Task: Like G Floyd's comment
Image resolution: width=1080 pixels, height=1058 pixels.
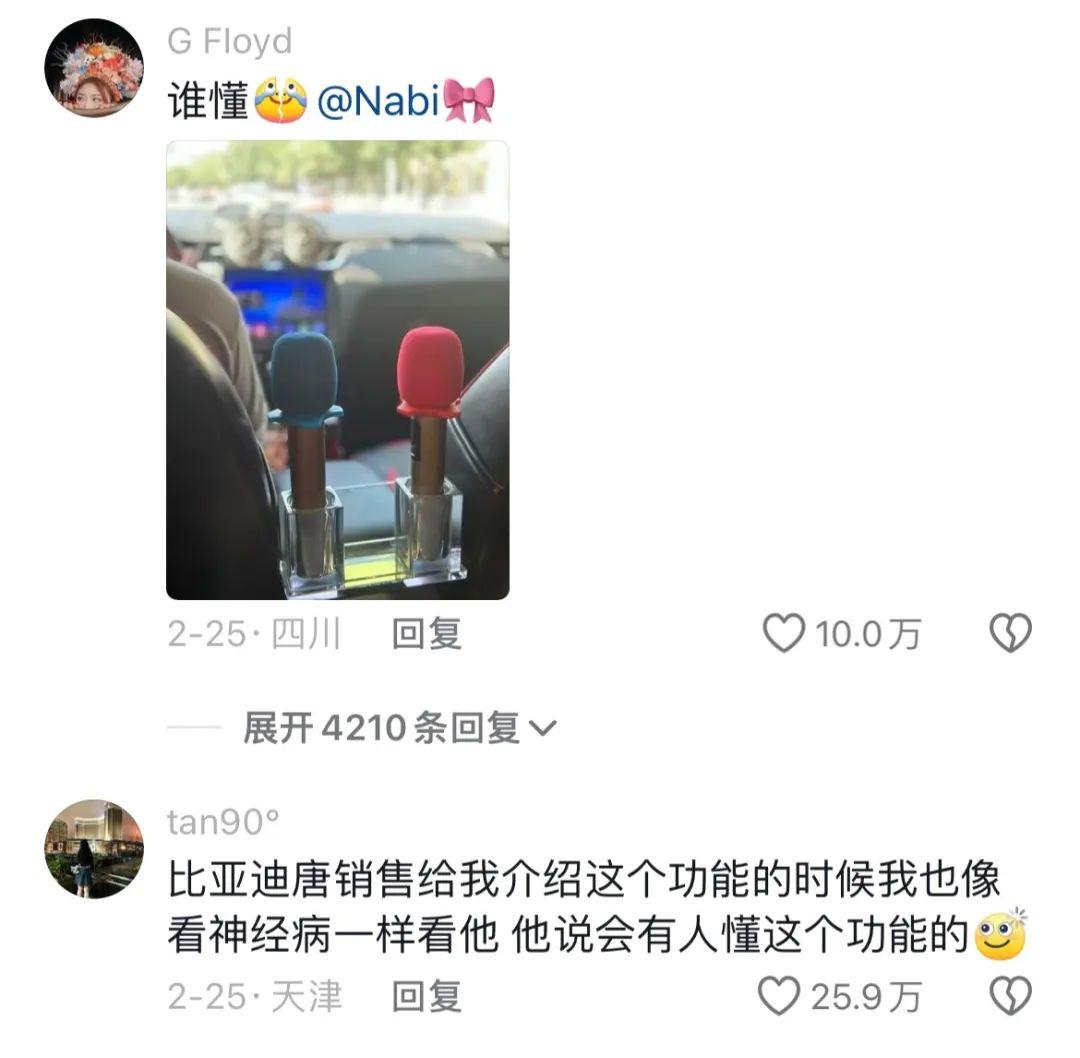Action: click(x=783, y=633)
